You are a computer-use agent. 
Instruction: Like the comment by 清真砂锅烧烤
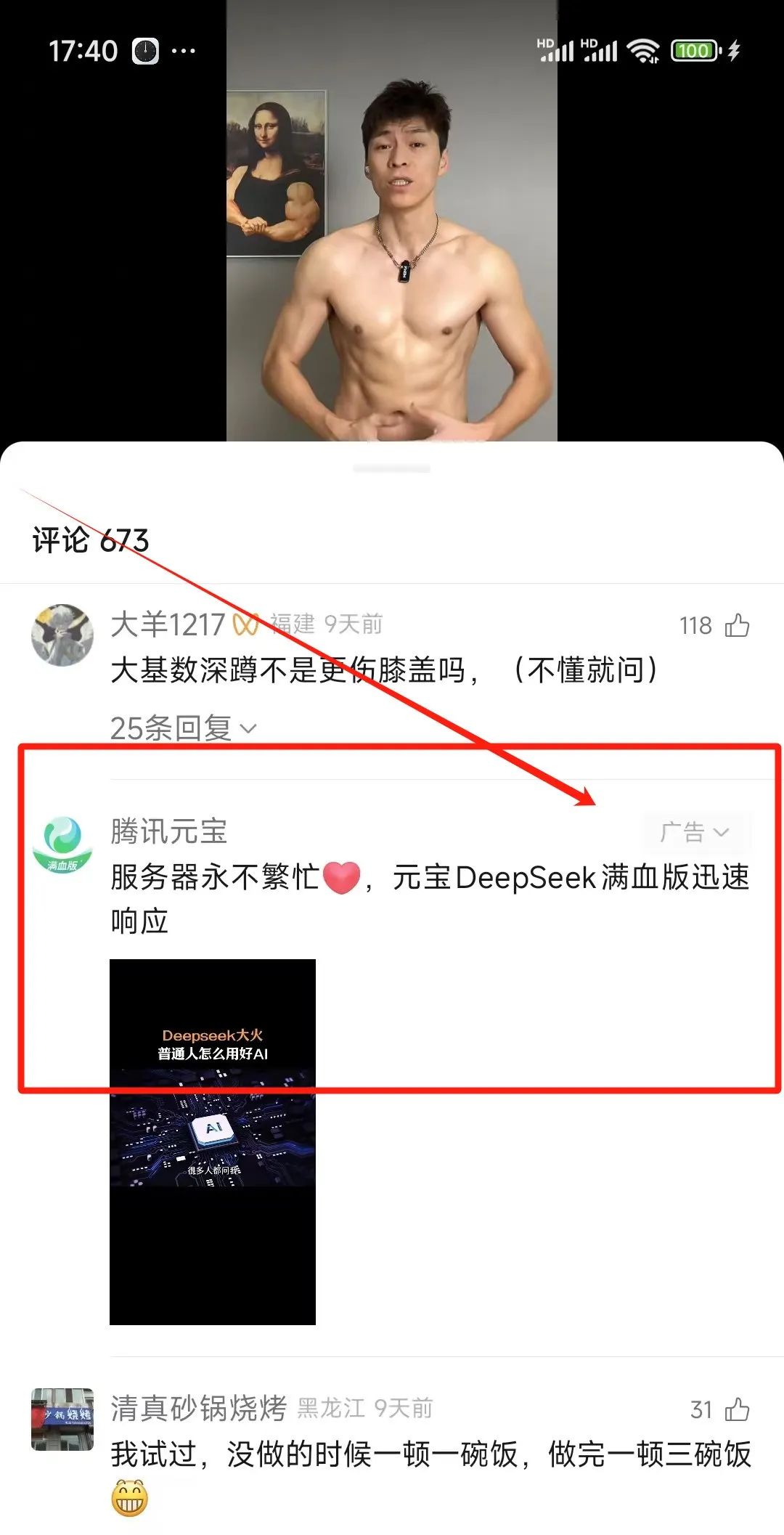pyautogui.click(x=737, y=1409)
